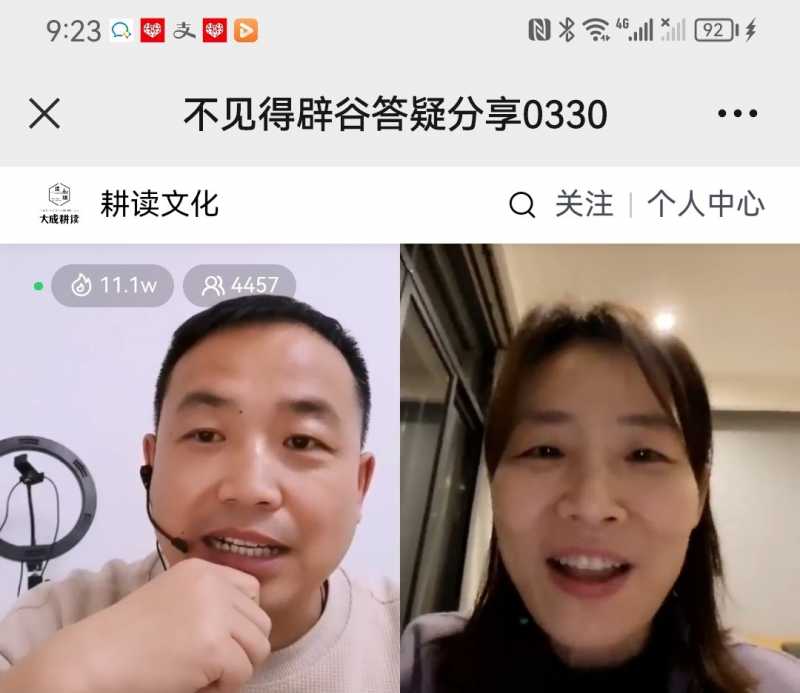Screen dimensions: 800x693
Task: Tap the search magnifier icon
Action: [522, 205]
